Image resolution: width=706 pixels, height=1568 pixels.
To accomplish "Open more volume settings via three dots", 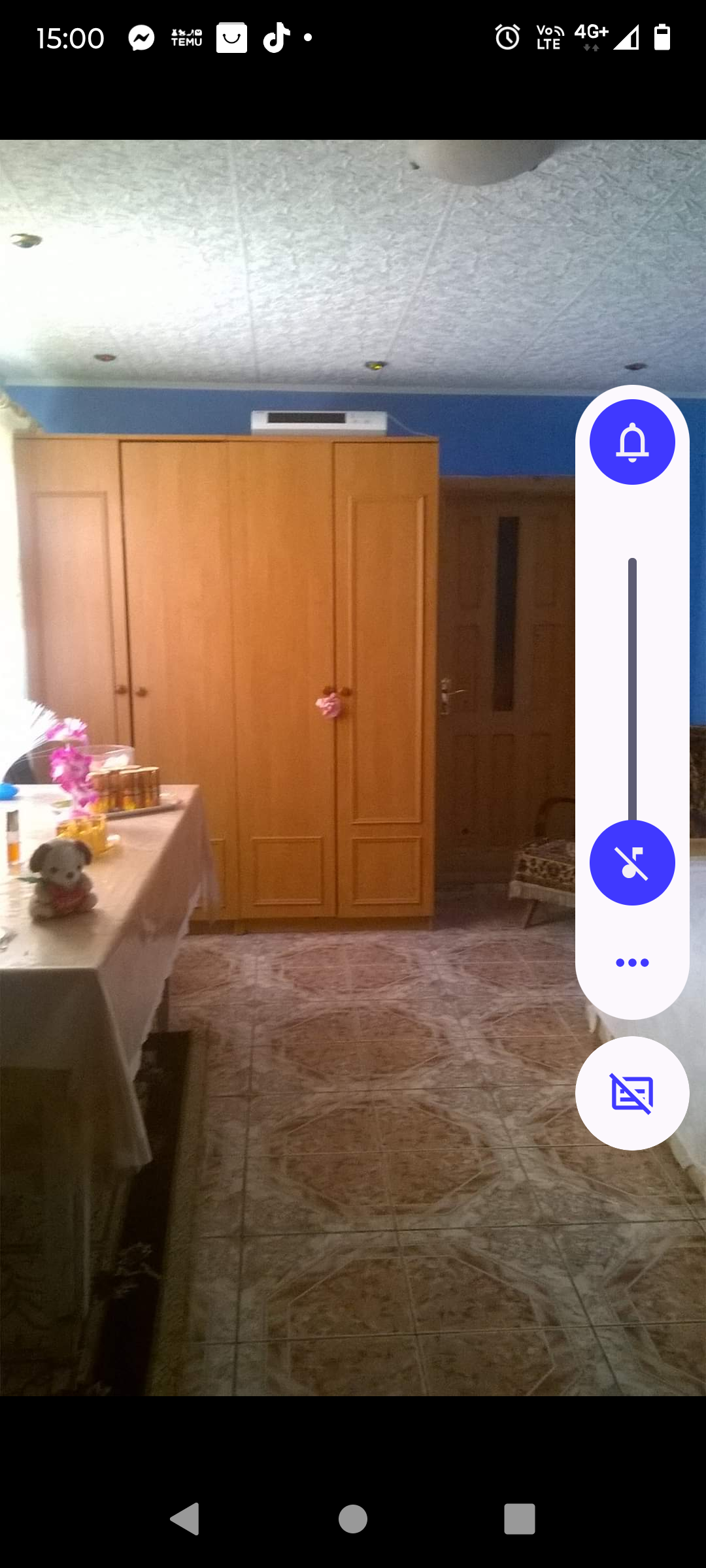I will [632, 962].
